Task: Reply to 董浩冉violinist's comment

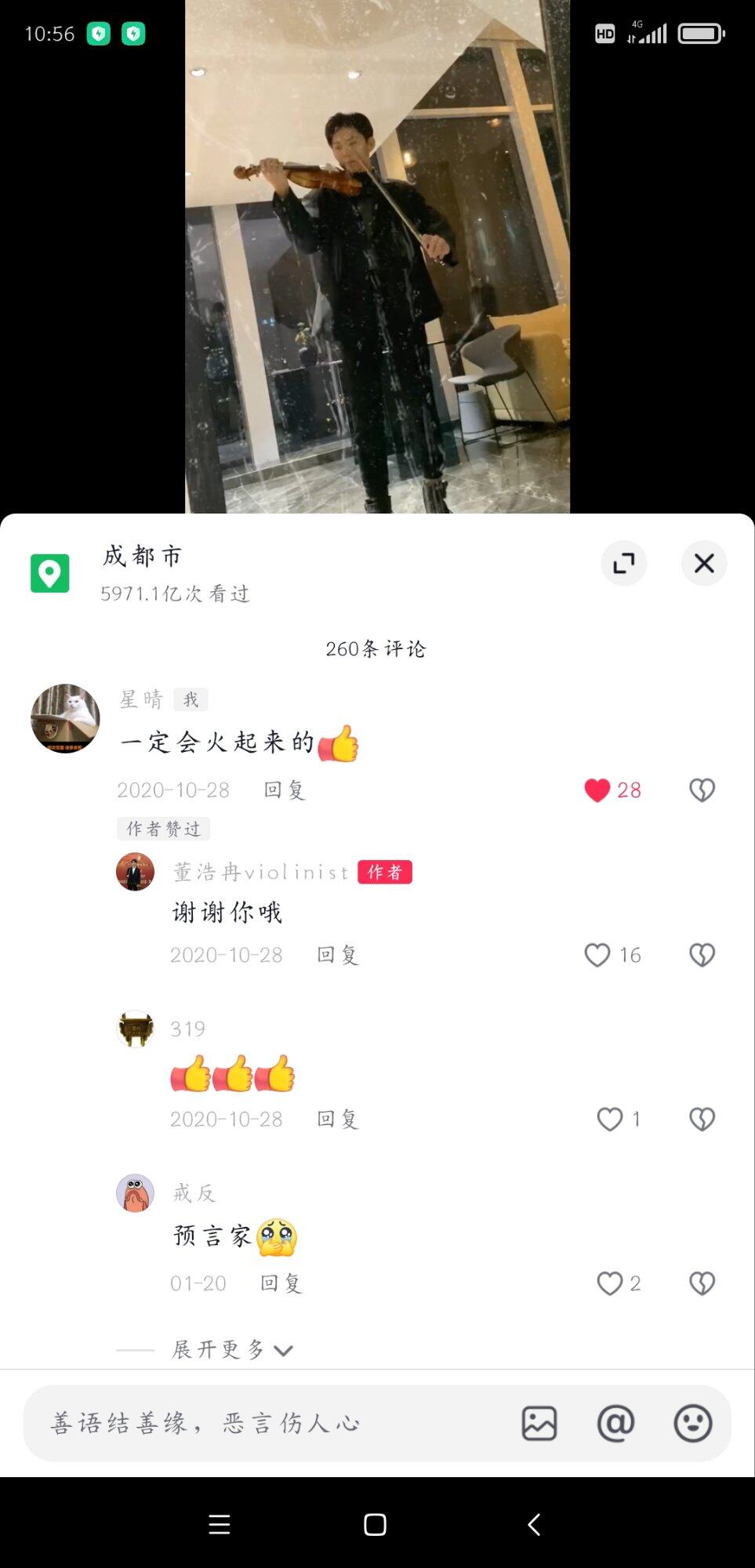Action: pos(337,954)
